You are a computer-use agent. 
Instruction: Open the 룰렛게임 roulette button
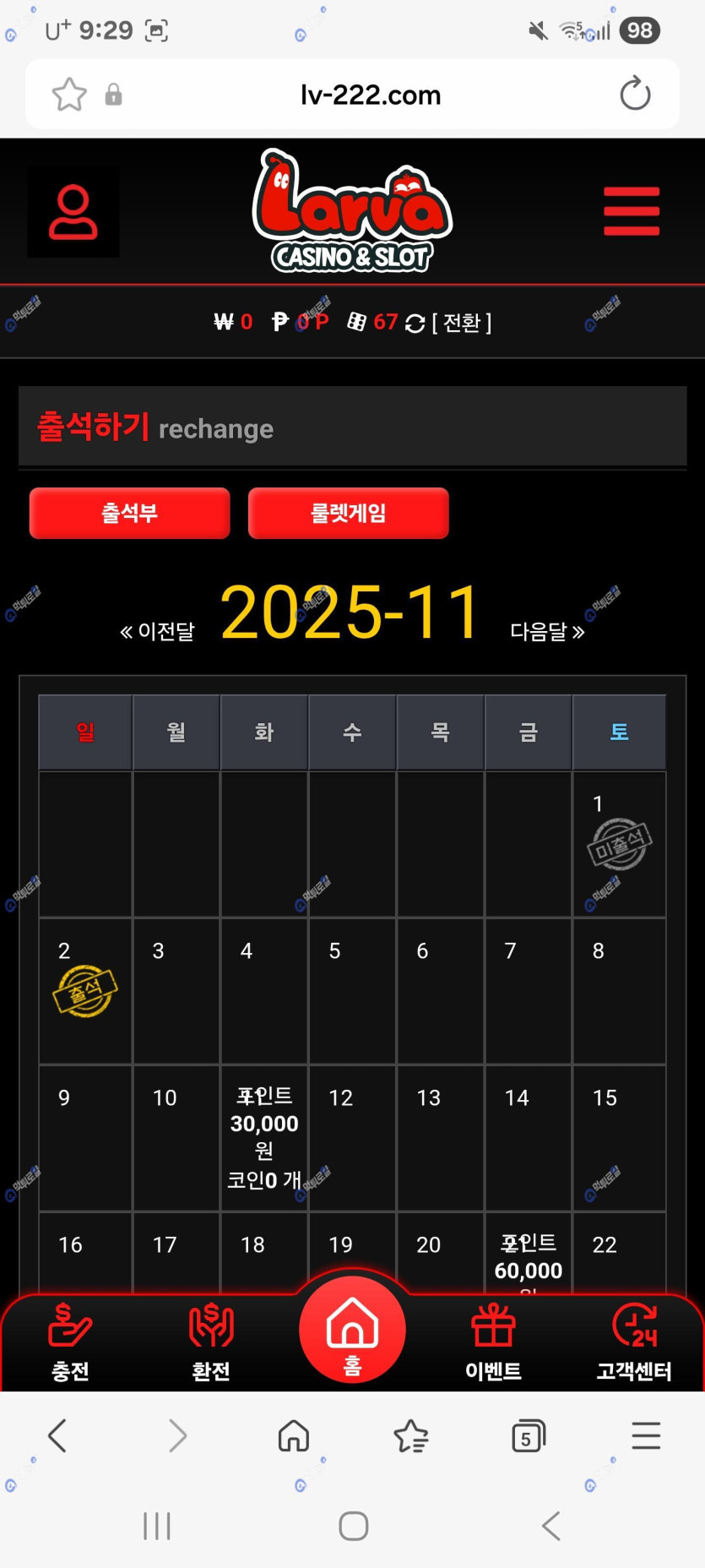point(348,513)
